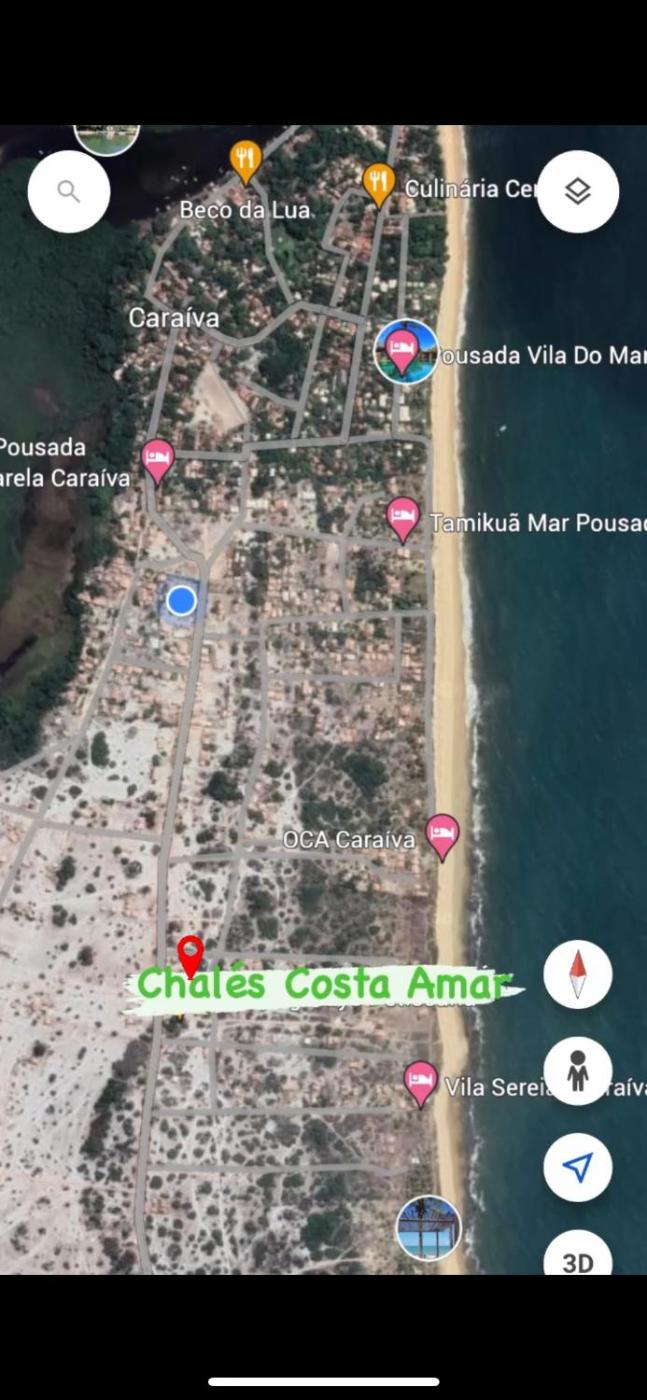Open the search magnifier button
647x1400 pixels.
[68, 191]
